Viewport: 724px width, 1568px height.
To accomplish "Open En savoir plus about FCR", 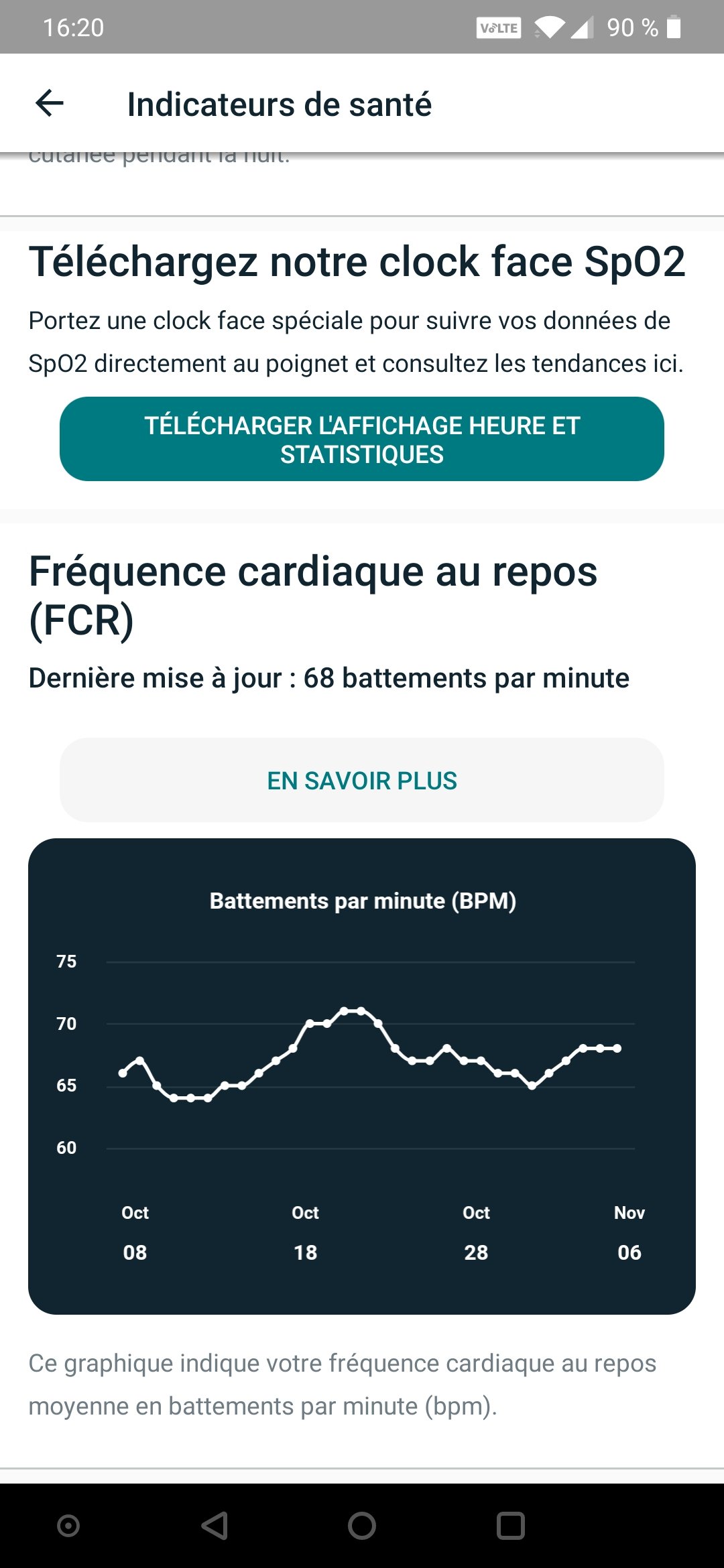I will (362, 781).
